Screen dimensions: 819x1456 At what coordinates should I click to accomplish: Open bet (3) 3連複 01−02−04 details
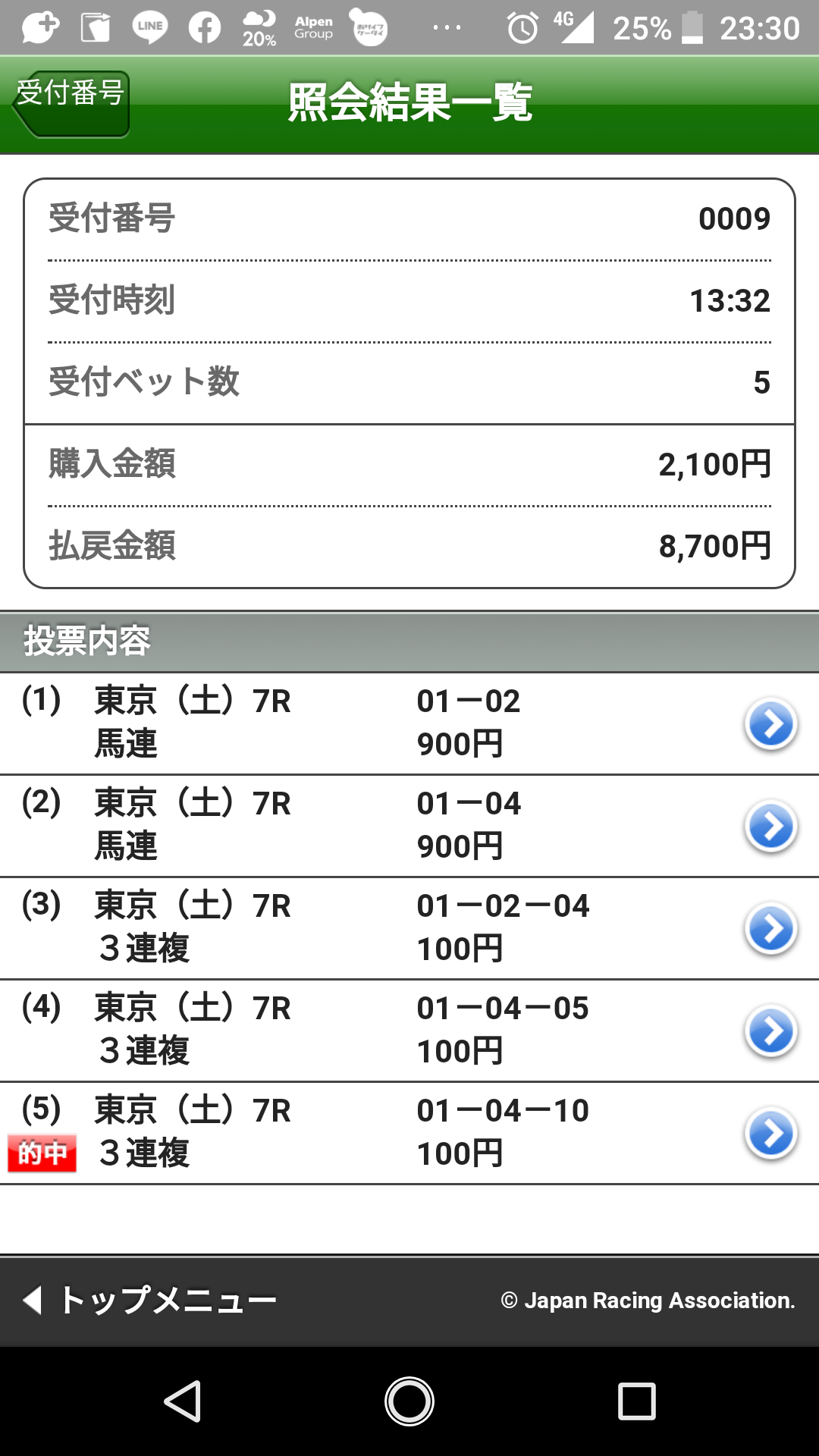(770, 929)
